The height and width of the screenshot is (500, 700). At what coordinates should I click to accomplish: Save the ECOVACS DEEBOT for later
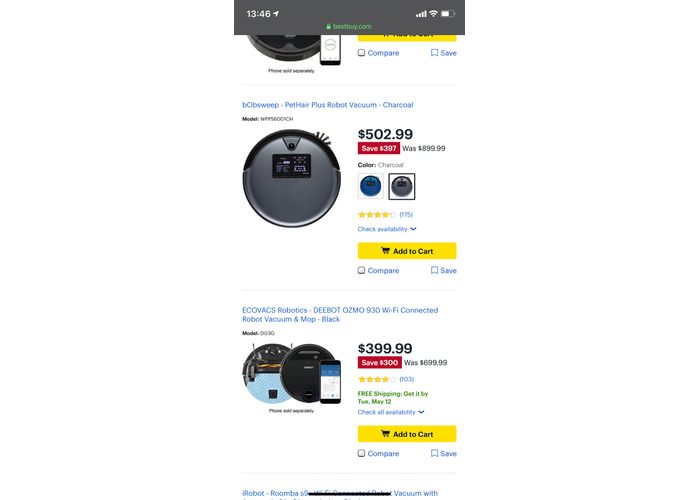pyautogui.click(x=443, y=453)
